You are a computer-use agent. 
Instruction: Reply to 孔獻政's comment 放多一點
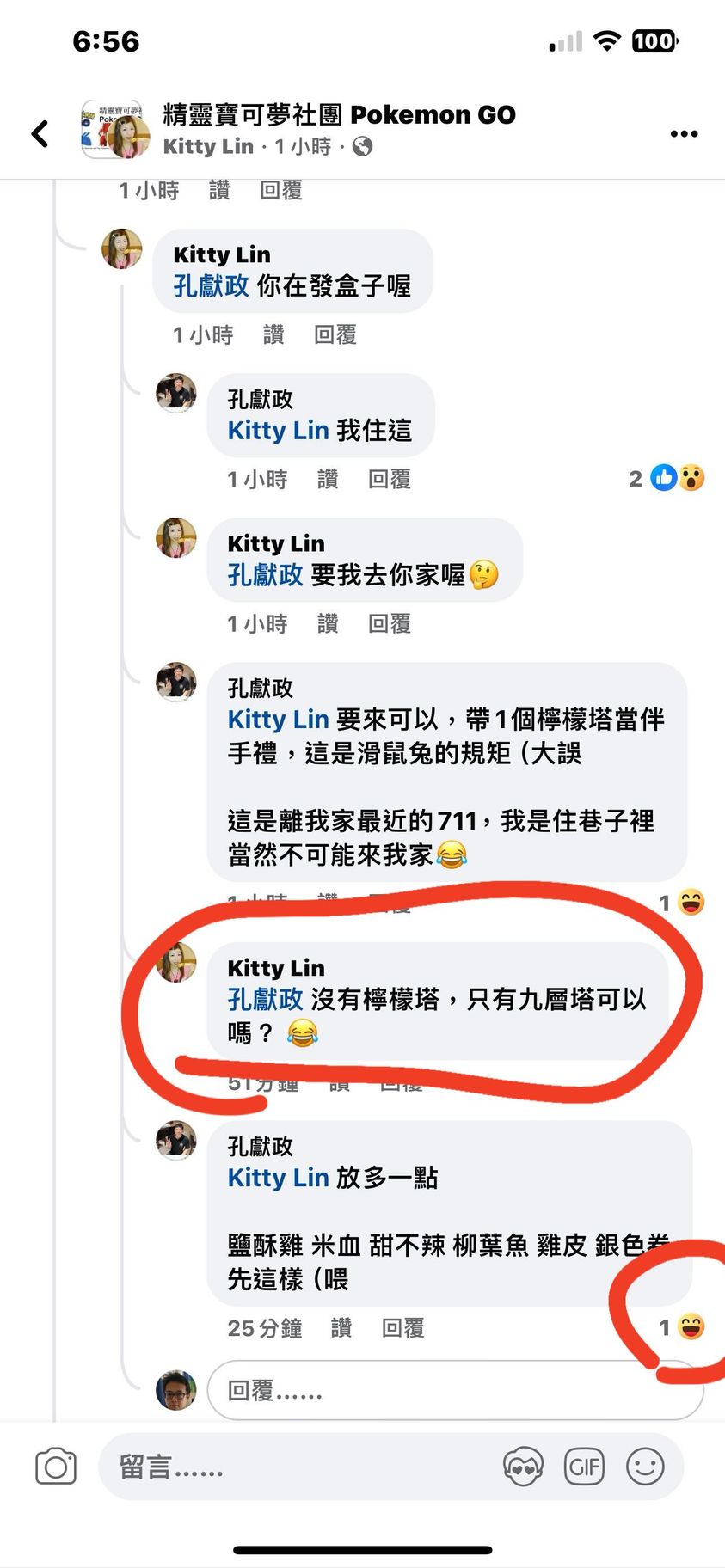[402, 1328]
